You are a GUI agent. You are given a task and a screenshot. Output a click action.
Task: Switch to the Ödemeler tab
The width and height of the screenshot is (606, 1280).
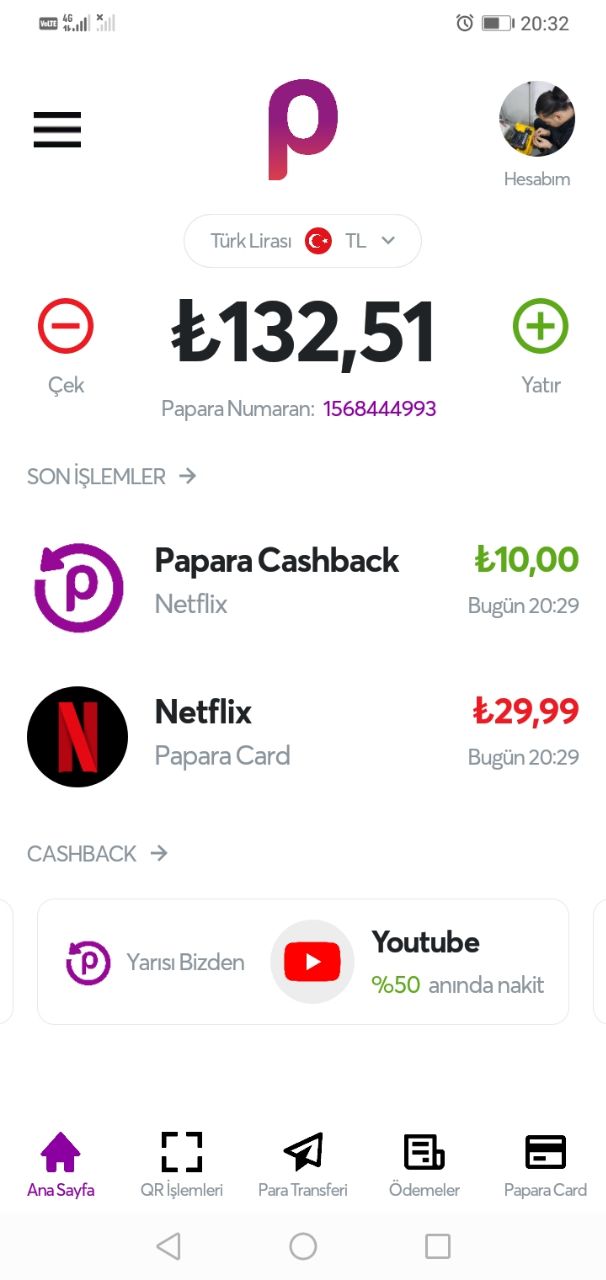coord(424,1165)
